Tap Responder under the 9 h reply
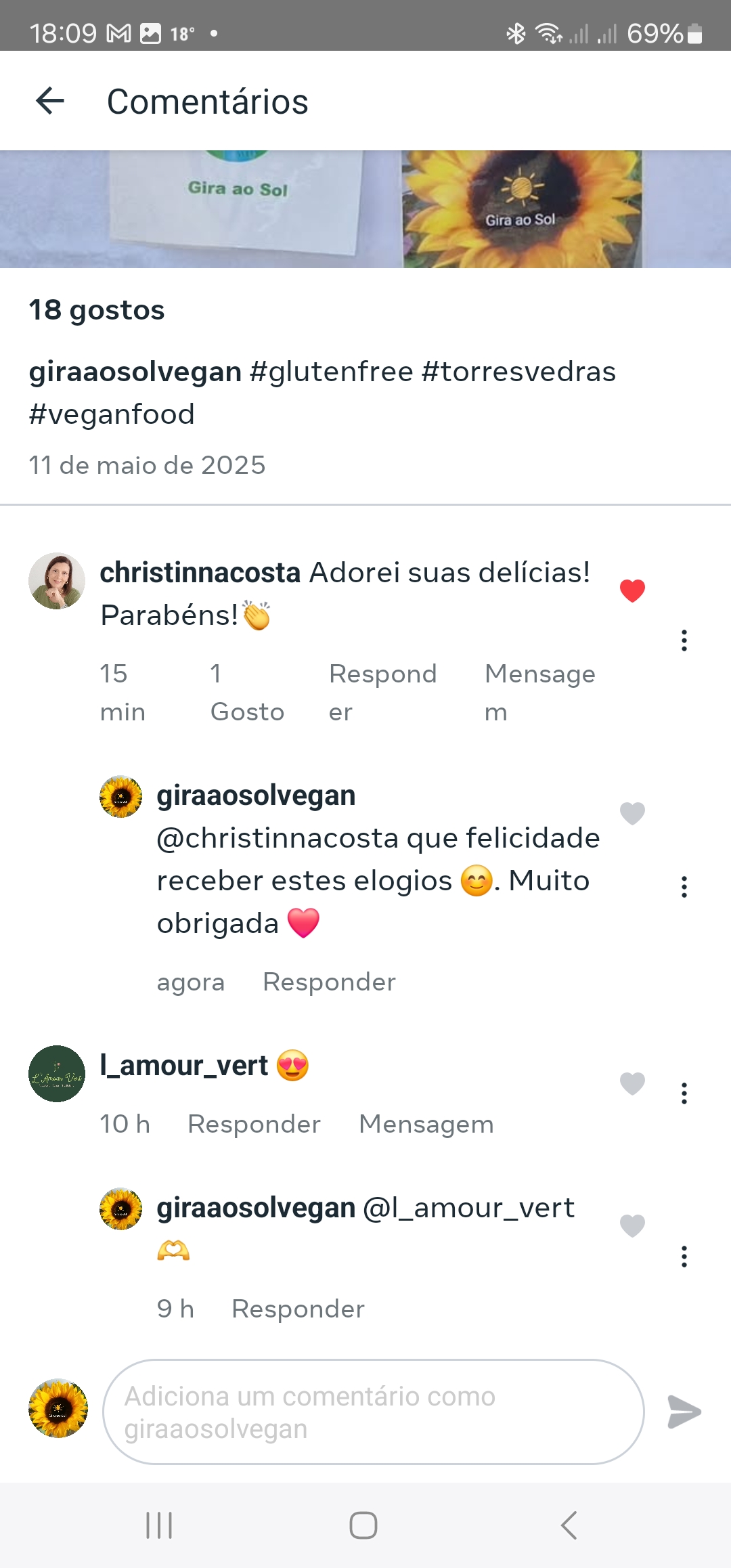Screen dimensions: 731x1568 pos(298,1309)
